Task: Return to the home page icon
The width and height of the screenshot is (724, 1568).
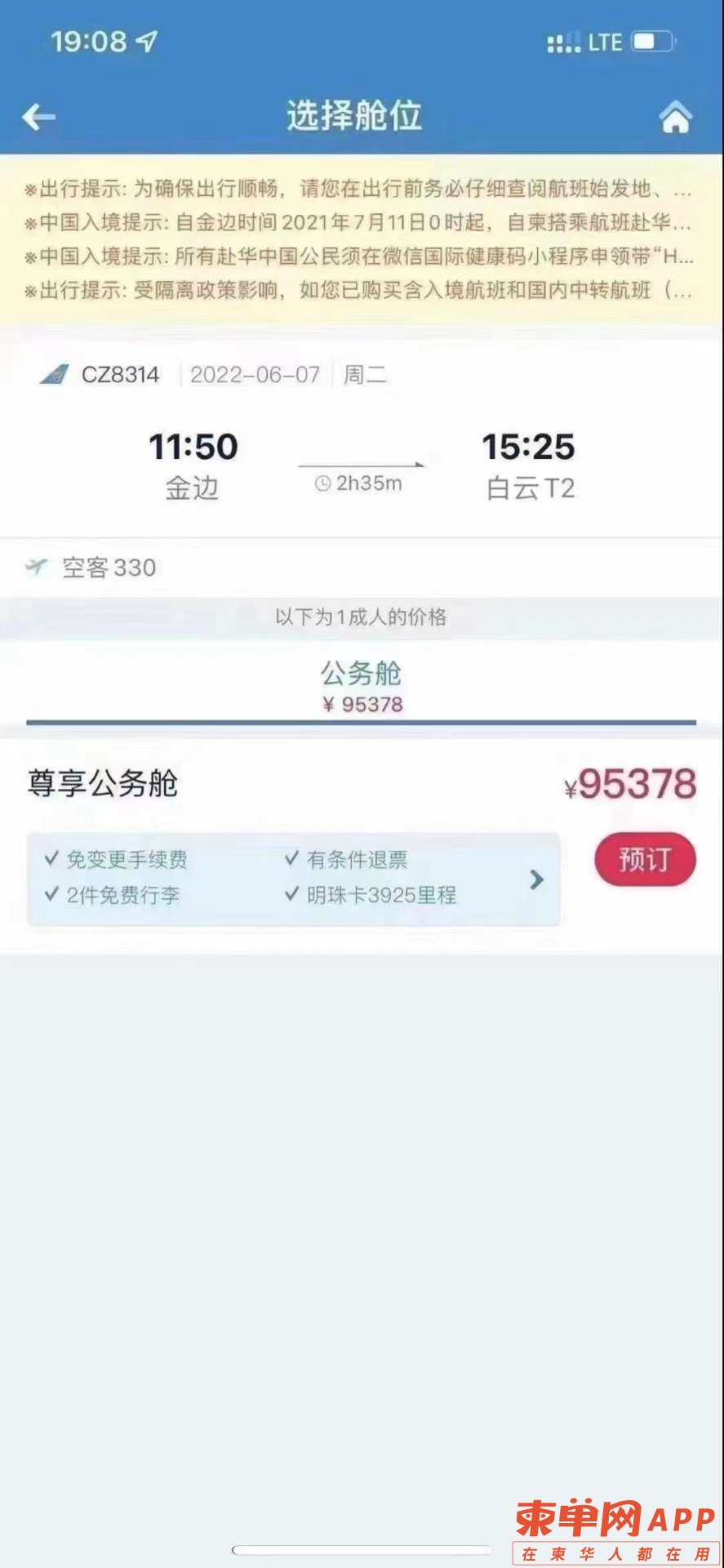Action: click(675, 118)
